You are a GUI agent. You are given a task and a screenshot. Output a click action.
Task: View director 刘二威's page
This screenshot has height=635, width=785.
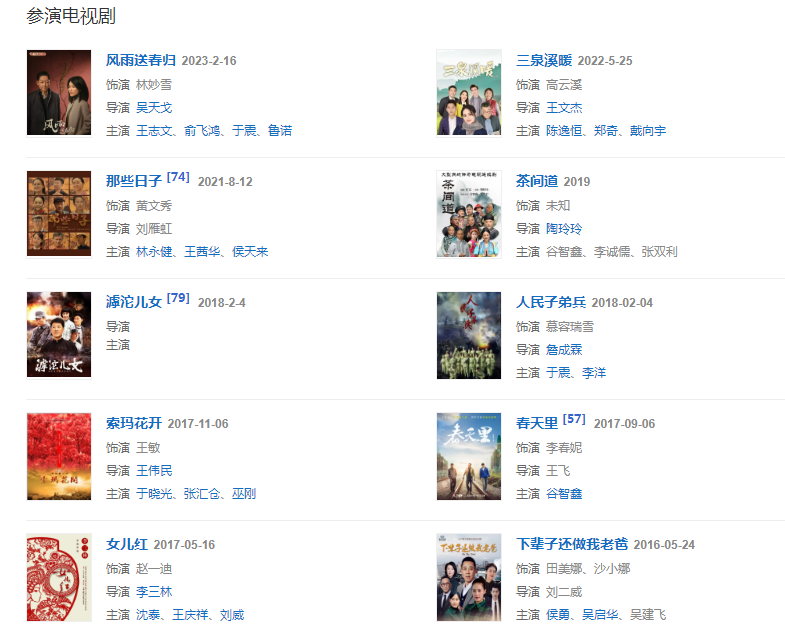(564, 591)
